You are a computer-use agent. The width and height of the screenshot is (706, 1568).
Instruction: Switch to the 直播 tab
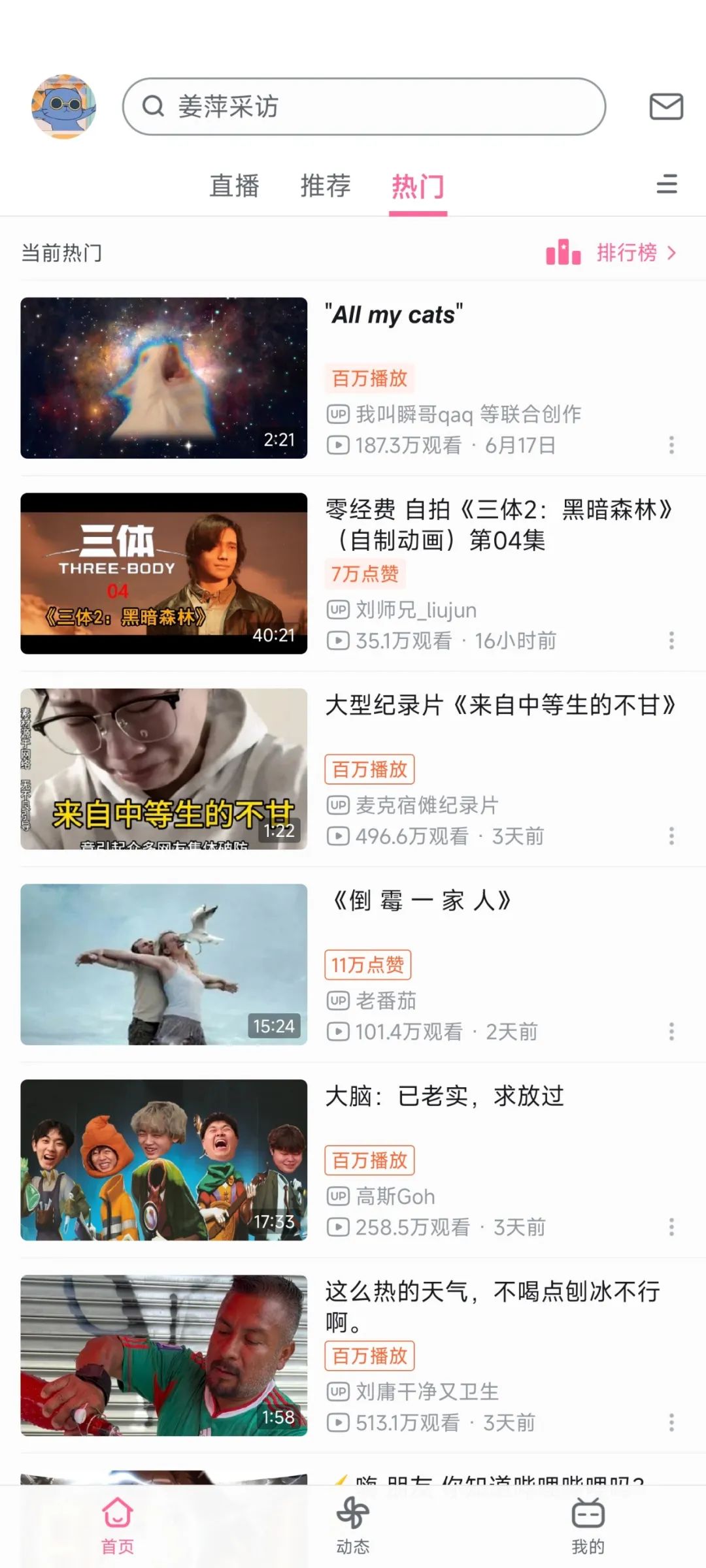tap(235, 185)
